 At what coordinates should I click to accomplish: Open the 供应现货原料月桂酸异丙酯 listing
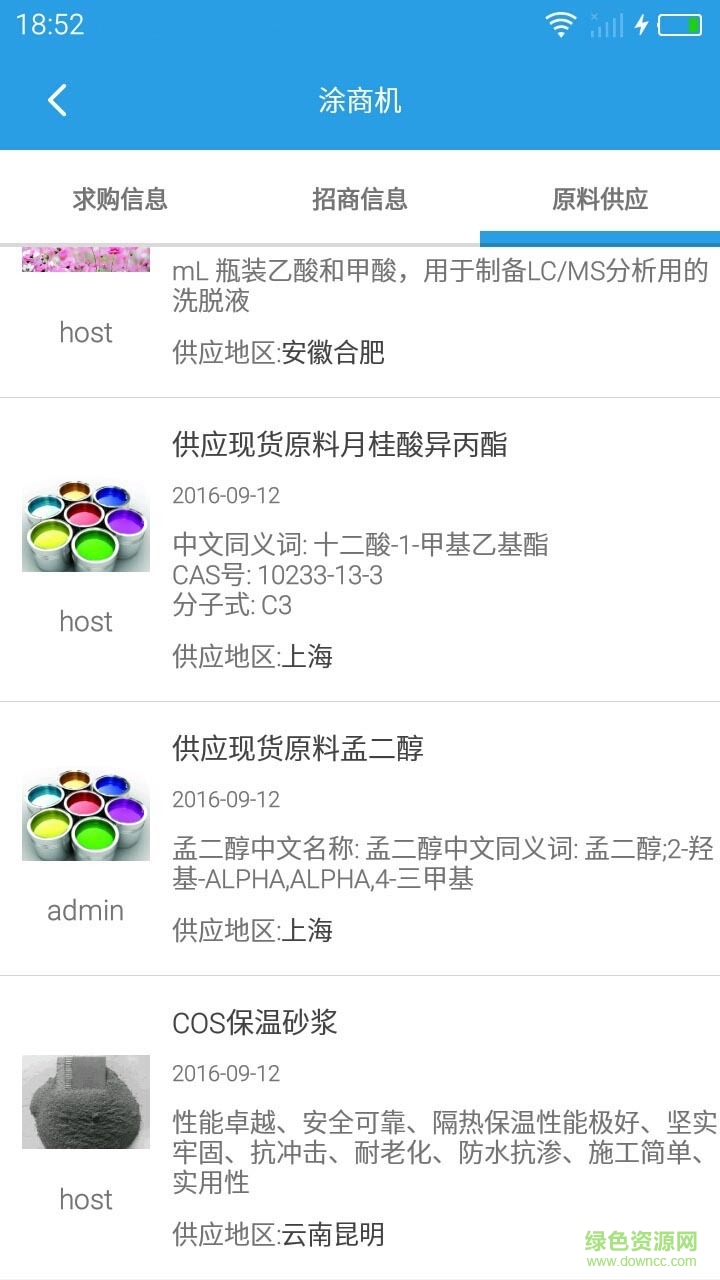tap(340, 445)
